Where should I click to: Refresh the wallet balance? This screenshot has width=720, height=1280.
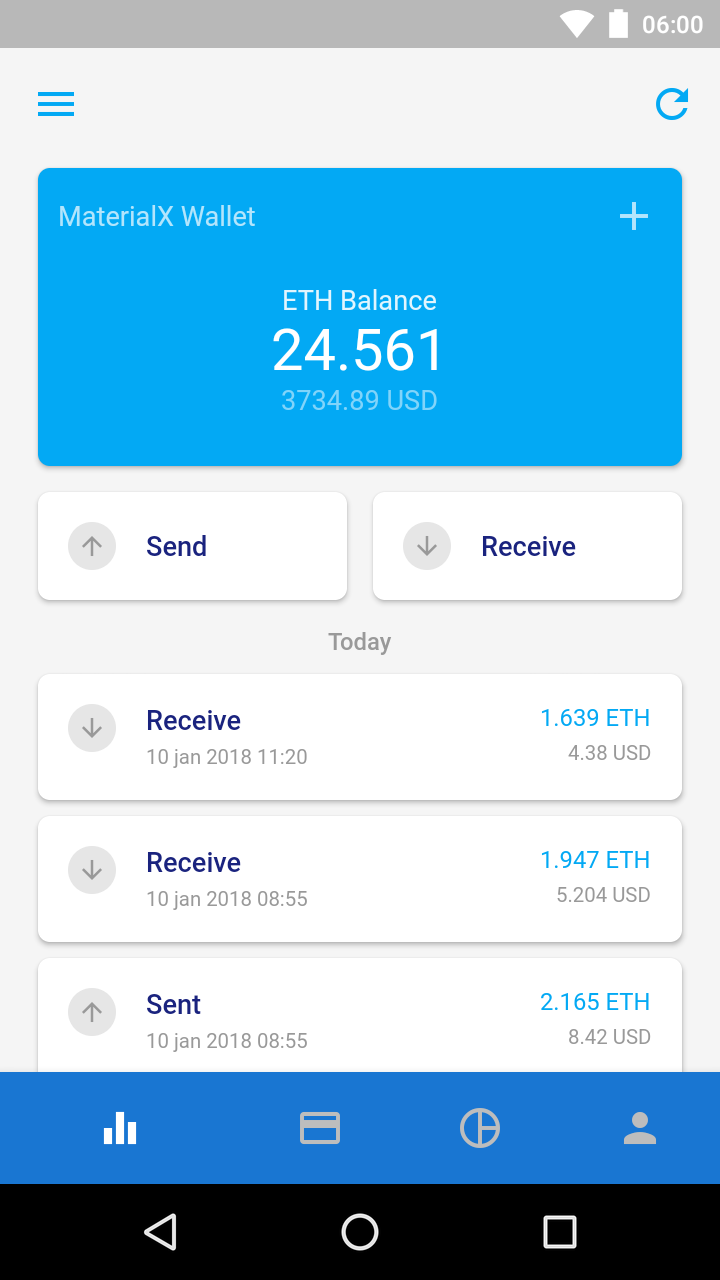[672, 104]
